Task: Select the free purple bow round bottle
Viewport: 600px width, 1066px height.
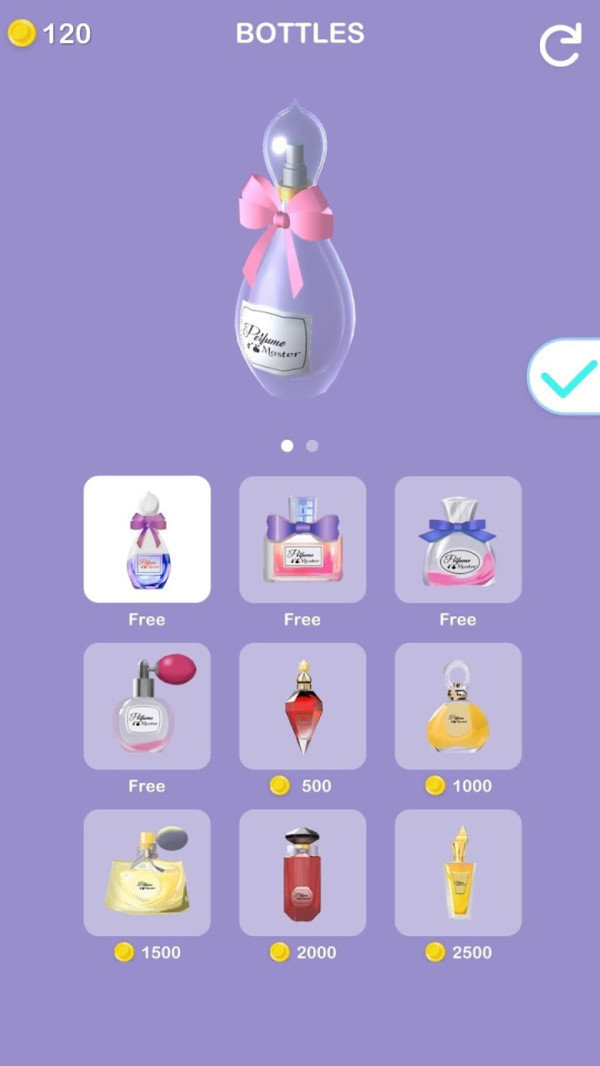Action: [x=147, y=539]
